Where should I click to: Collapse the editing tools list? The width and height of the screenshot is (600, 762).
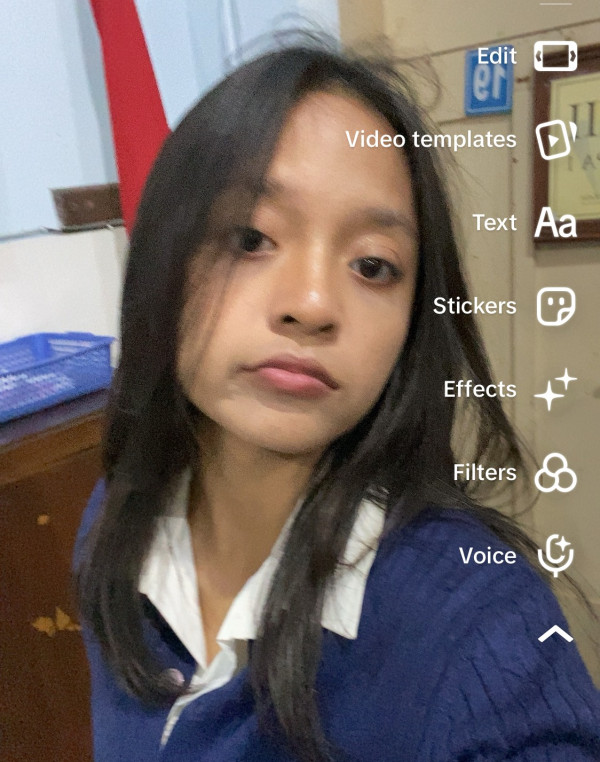[555, 634]
